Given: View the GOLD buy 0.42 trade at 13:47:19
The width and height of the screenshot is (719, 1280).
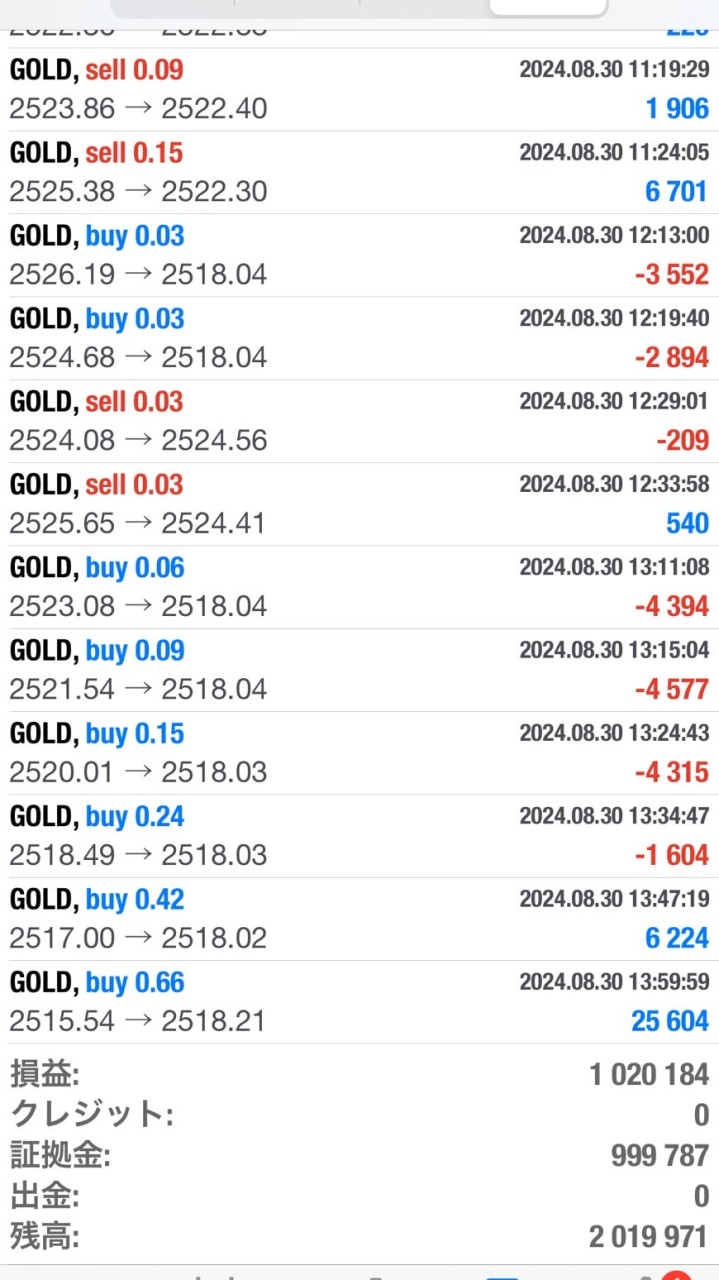Looking at the screenshot, I should pyautogui.click(x=359, y=919).
